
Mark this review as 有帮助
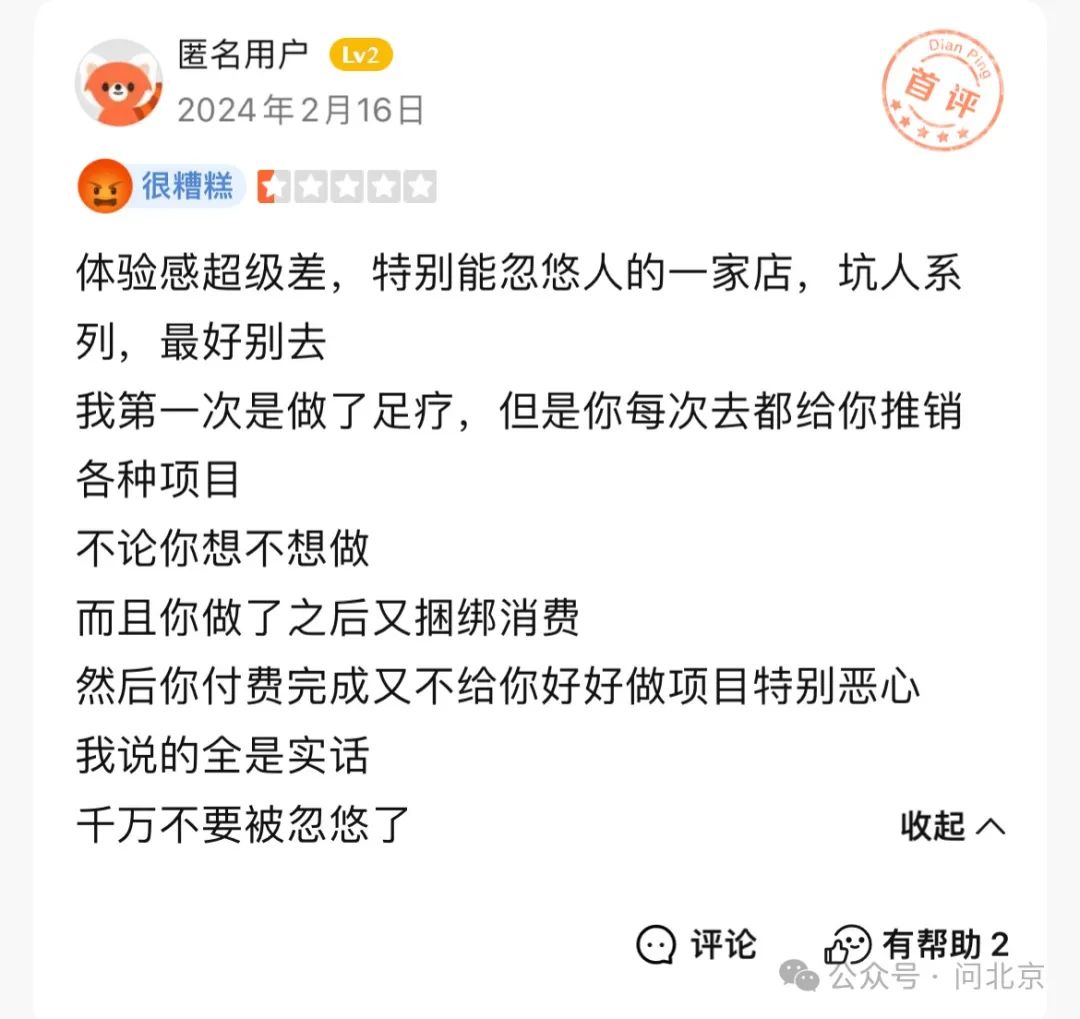point(915,944)
